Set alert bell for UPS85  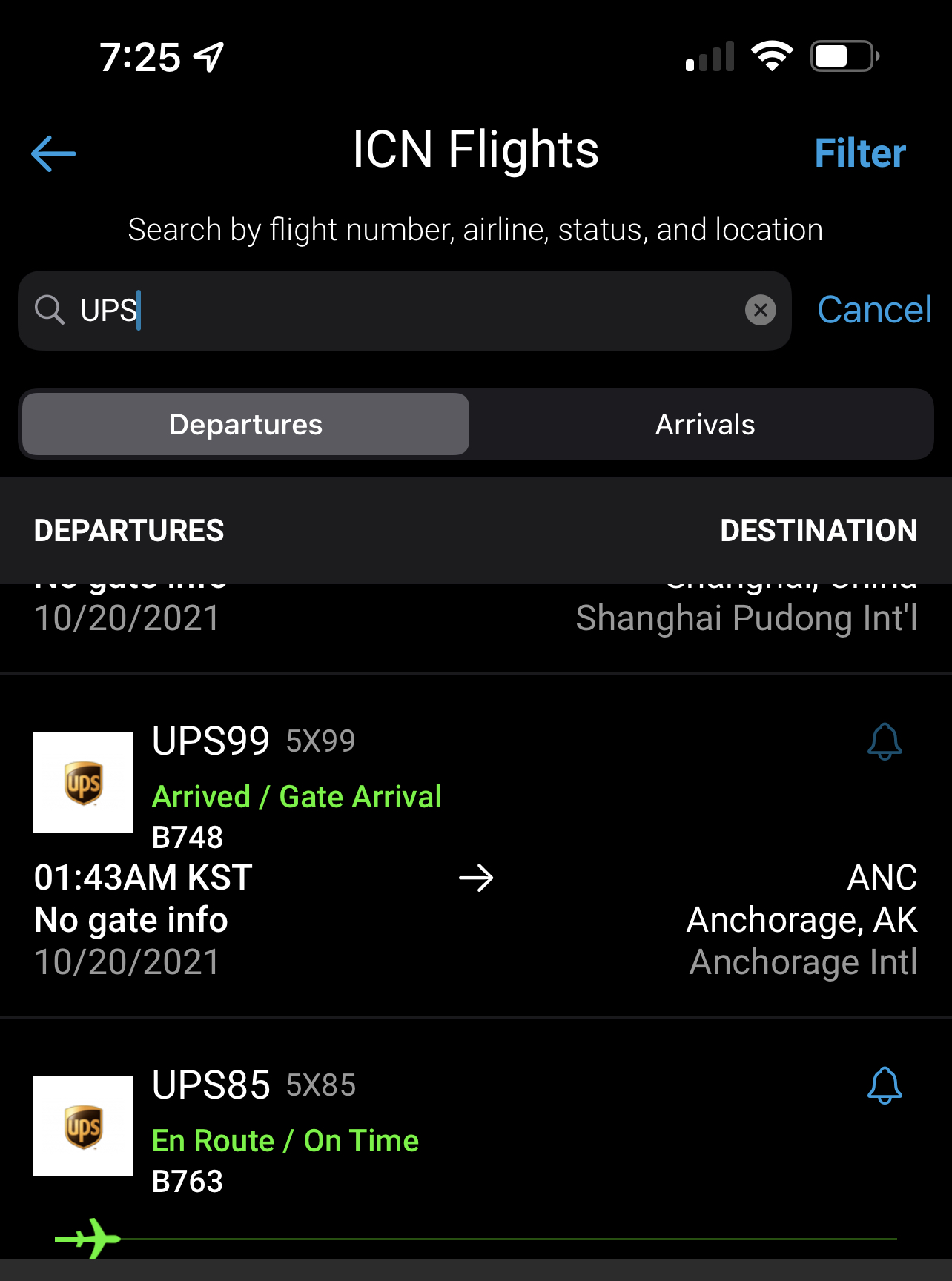(x=885, y=1086)
